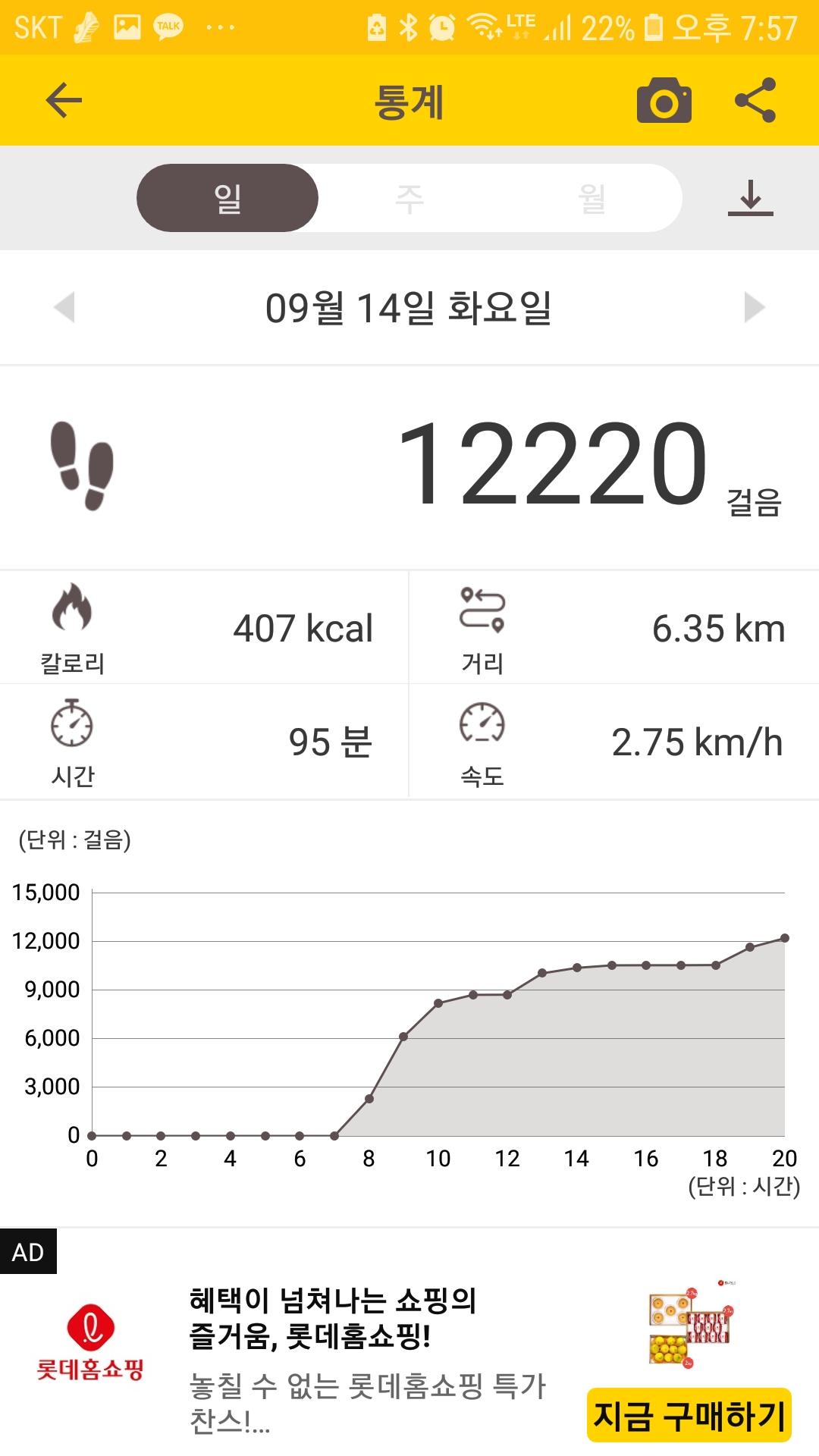The height and width of the screenshot is (1456, 819).
Task: Go back from the 통계 screen
Action: point(64,101)
